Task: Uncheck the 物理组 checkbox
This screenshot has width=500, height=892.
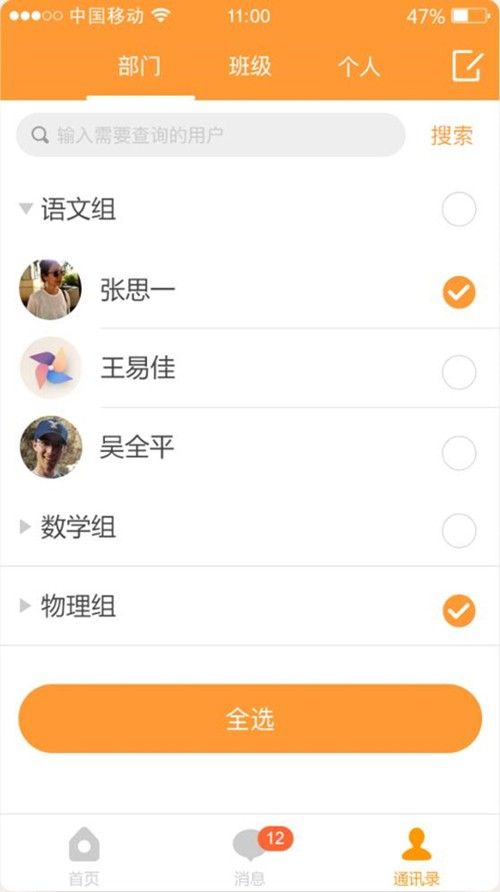Action: click(458, 610)
